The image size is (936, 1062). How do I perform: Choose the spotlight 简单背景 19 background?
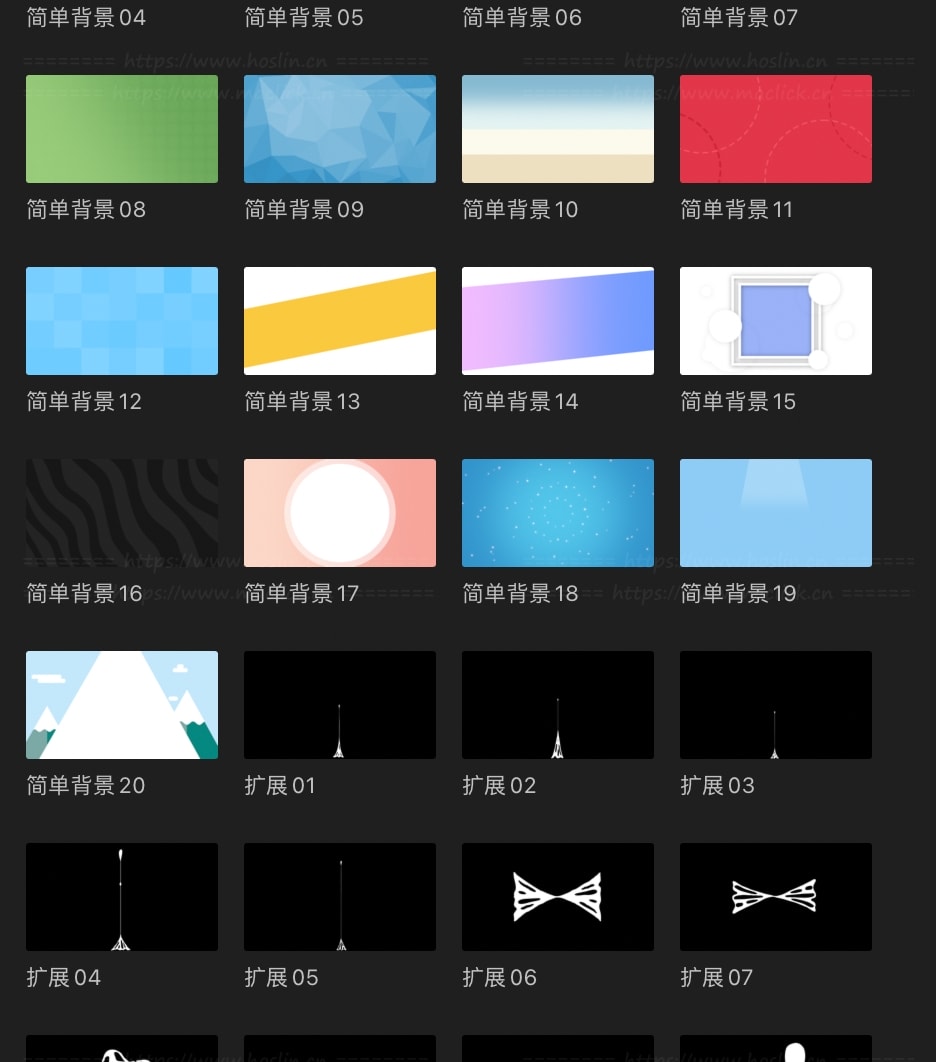pyautogui.click(x=775, y=513)
